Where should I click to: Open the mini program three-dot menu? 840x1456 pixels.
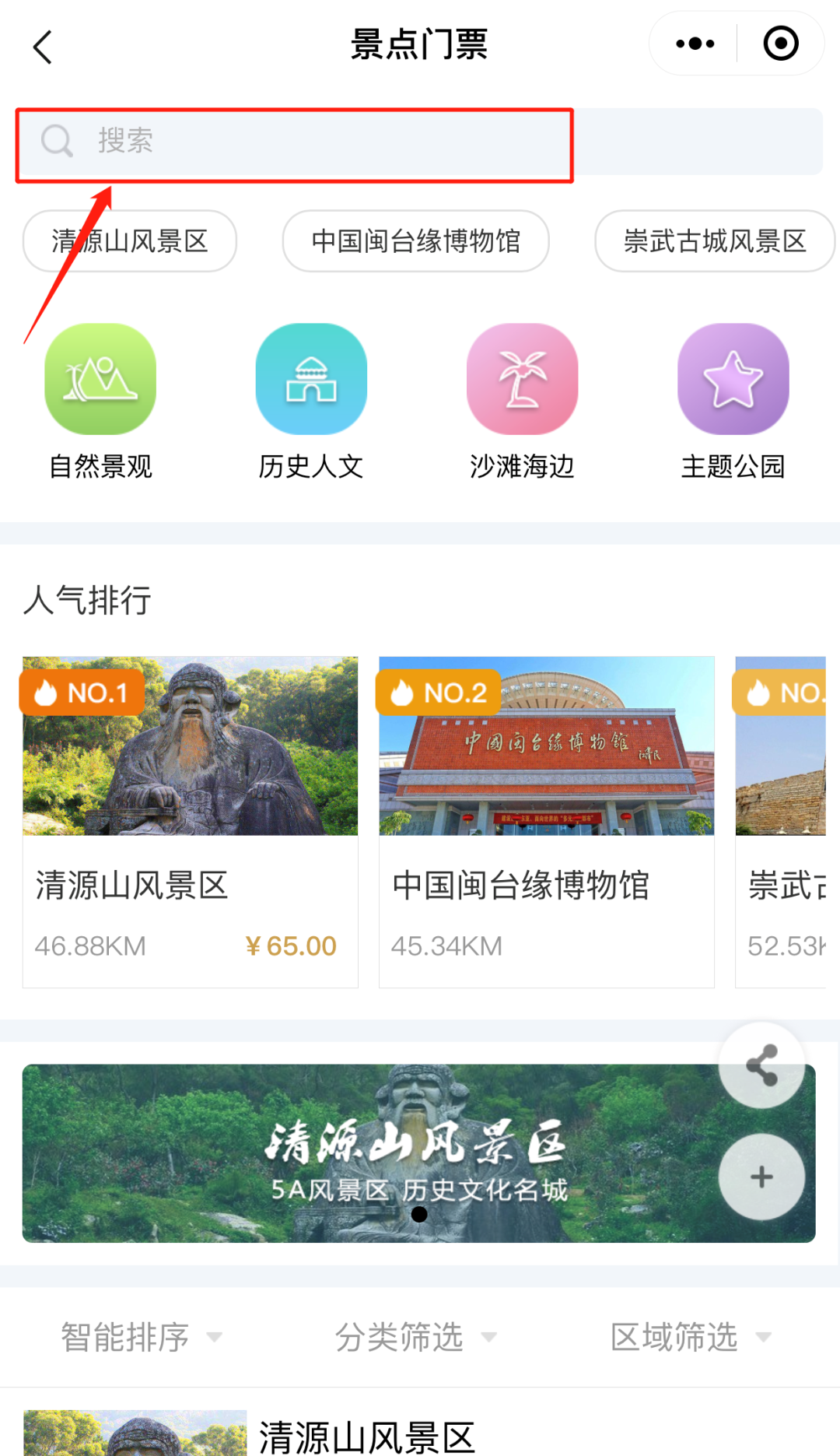[x=695, y=44]
